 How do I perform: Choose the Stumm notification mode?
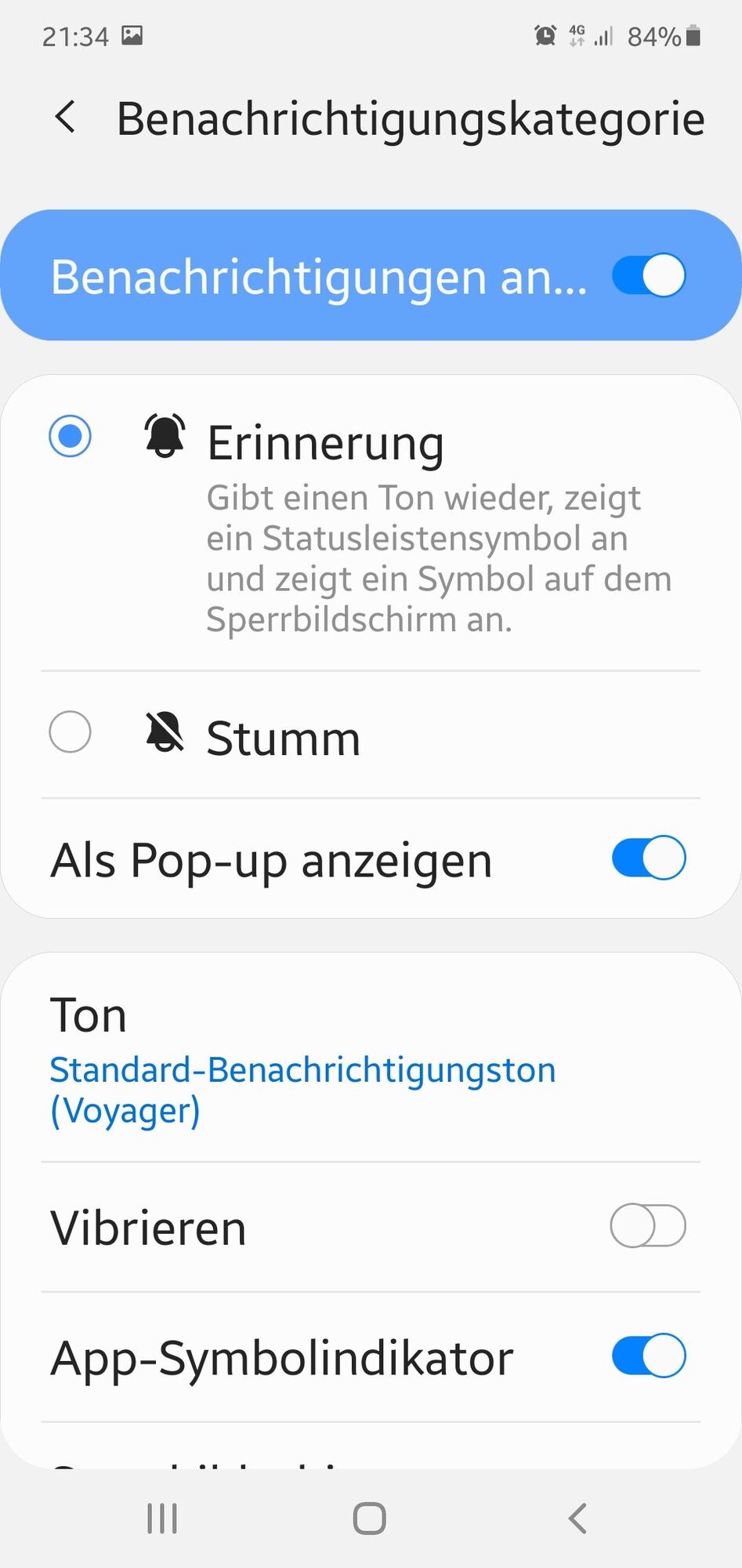pyautogui.click(x=71, y=732)
